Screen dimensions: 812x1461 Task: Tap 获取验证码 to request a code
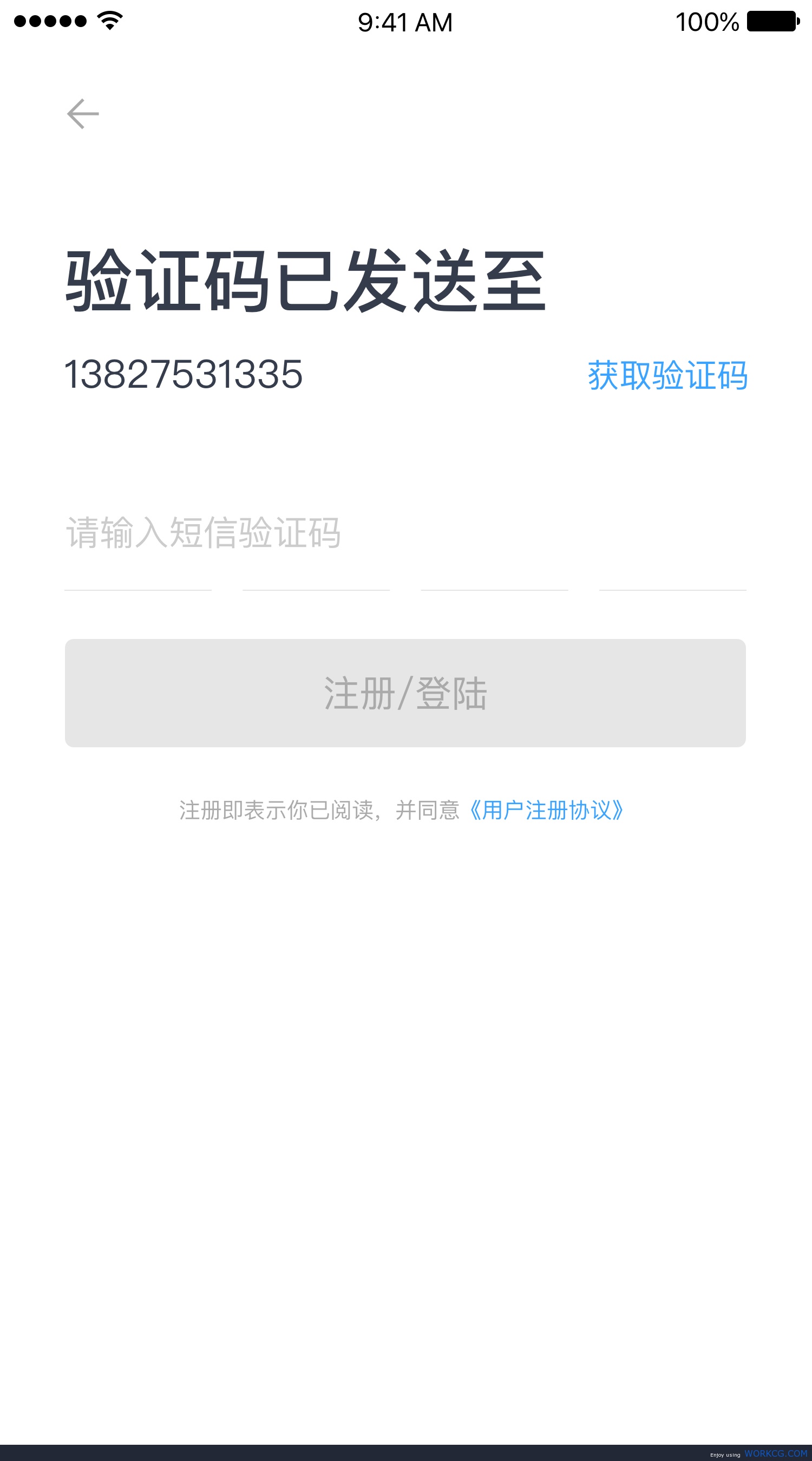coord(667,375)
